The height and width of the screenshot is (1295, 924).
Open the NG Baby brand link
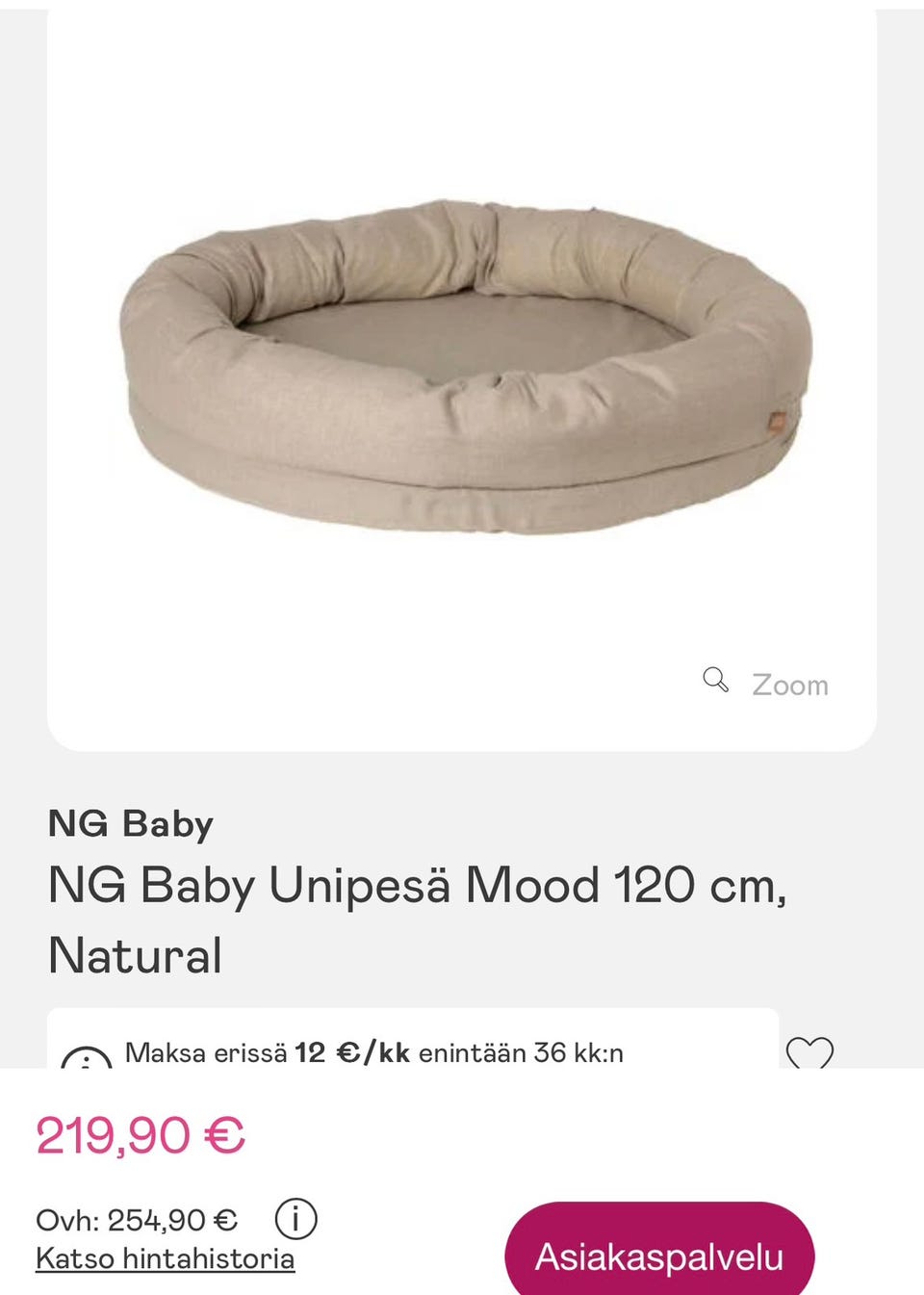point(131,824)
